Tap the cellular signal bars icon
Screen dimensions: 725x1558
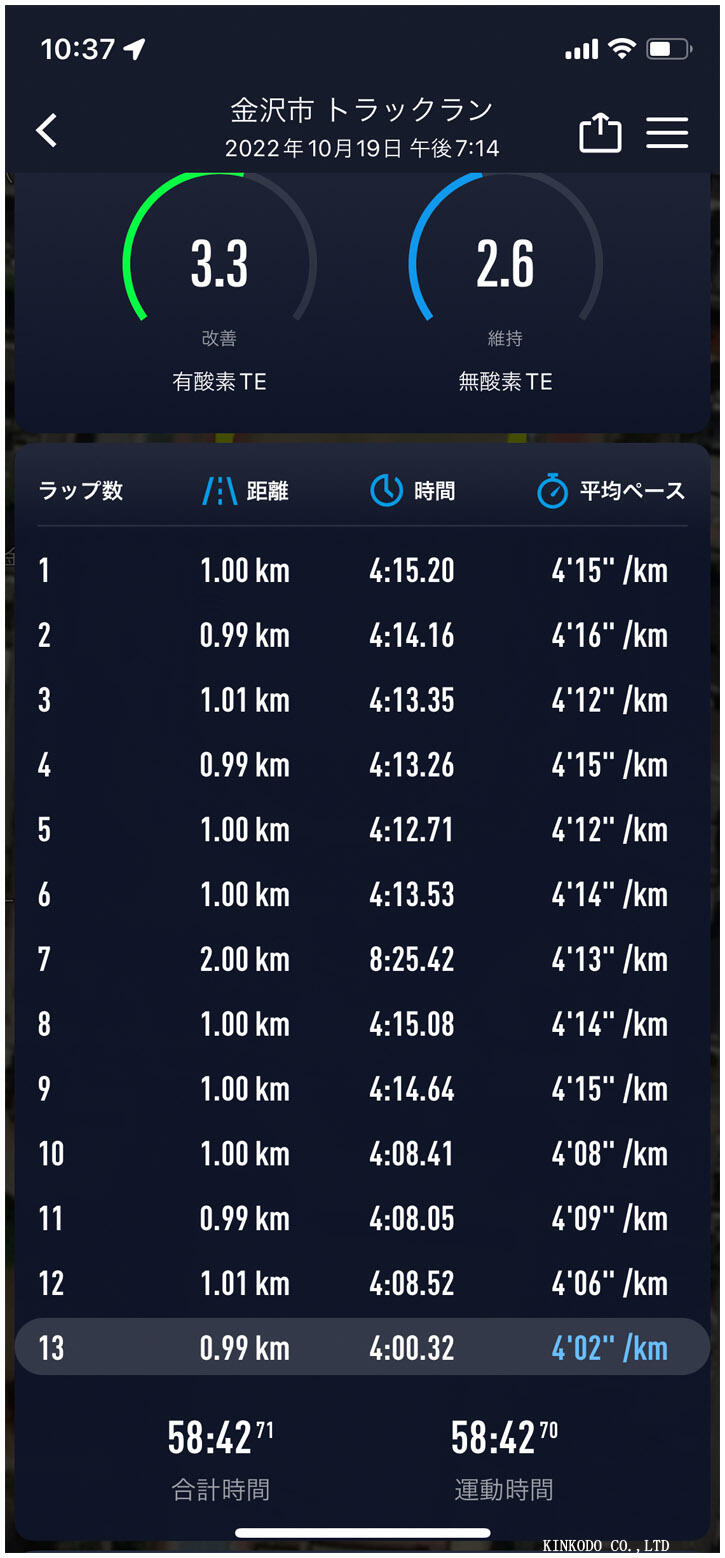tap(583, 45)
